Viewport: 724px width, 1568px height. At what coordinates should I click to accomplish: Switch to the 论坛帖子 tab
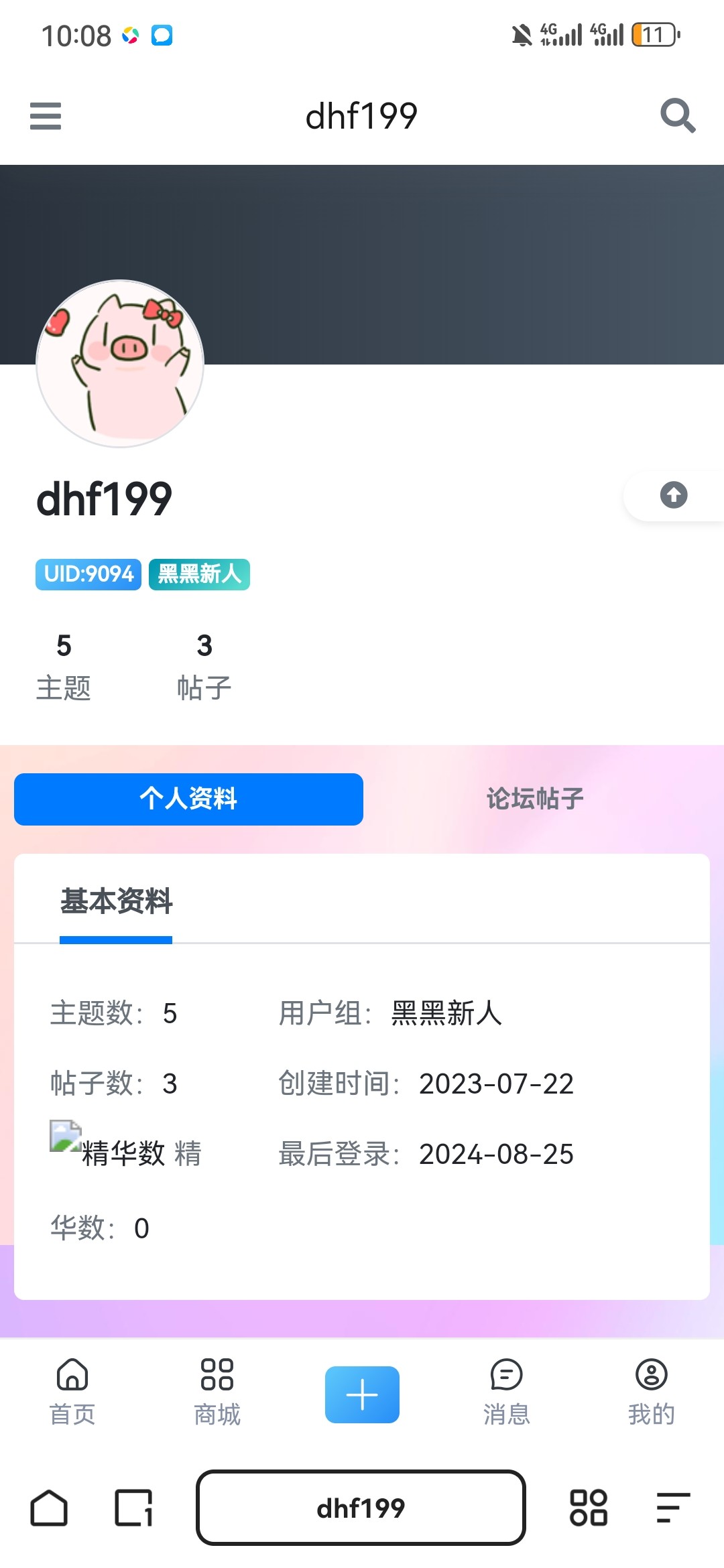534,799
